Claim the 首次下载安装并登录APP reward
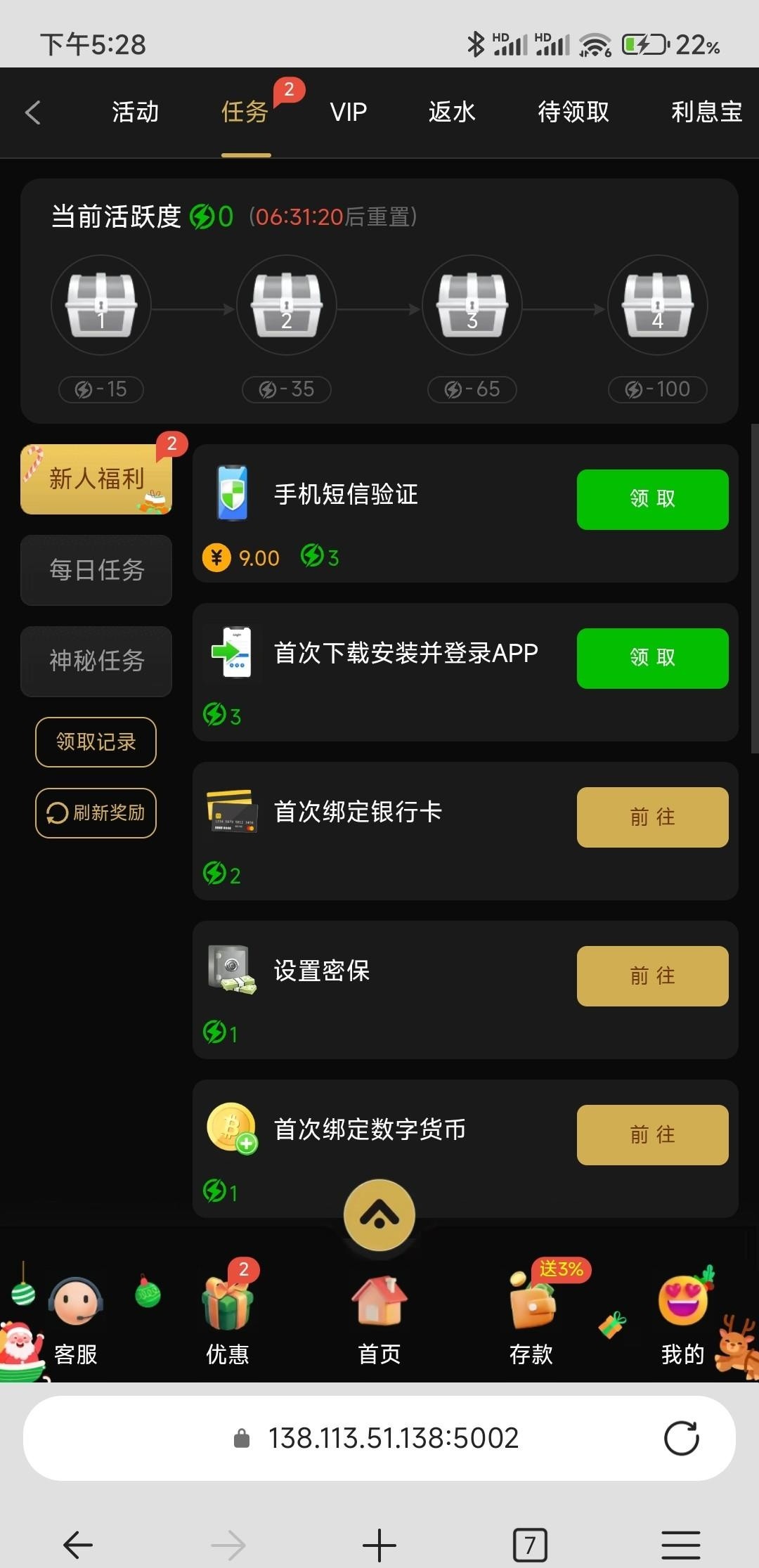Image resolution: width=759 pixels, height=1568 pixels. coord(652,659)
